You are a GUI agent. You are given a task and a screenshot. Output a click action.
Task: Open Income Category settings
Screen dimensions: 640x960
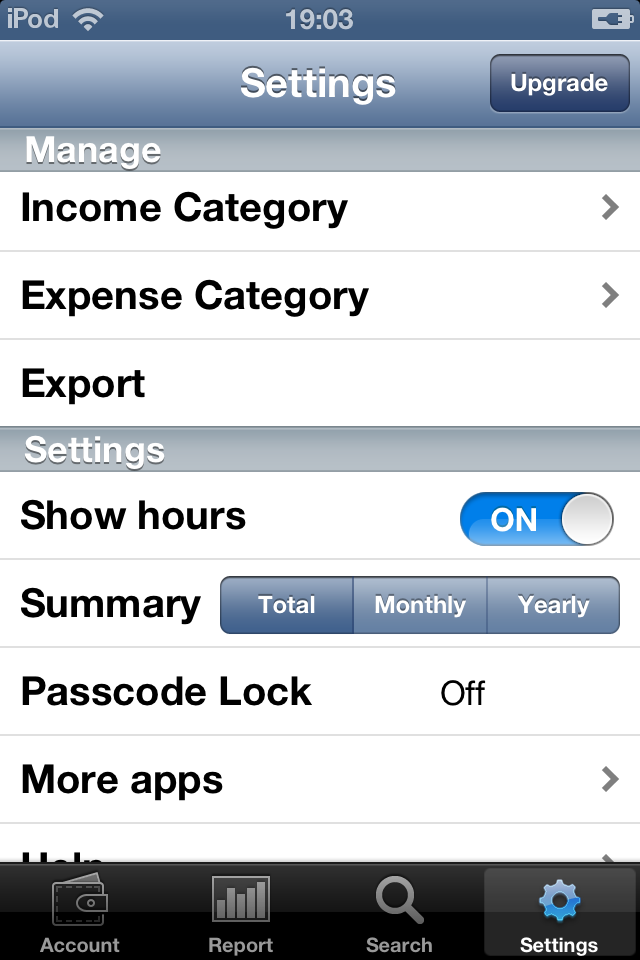[x=320, y=208]
